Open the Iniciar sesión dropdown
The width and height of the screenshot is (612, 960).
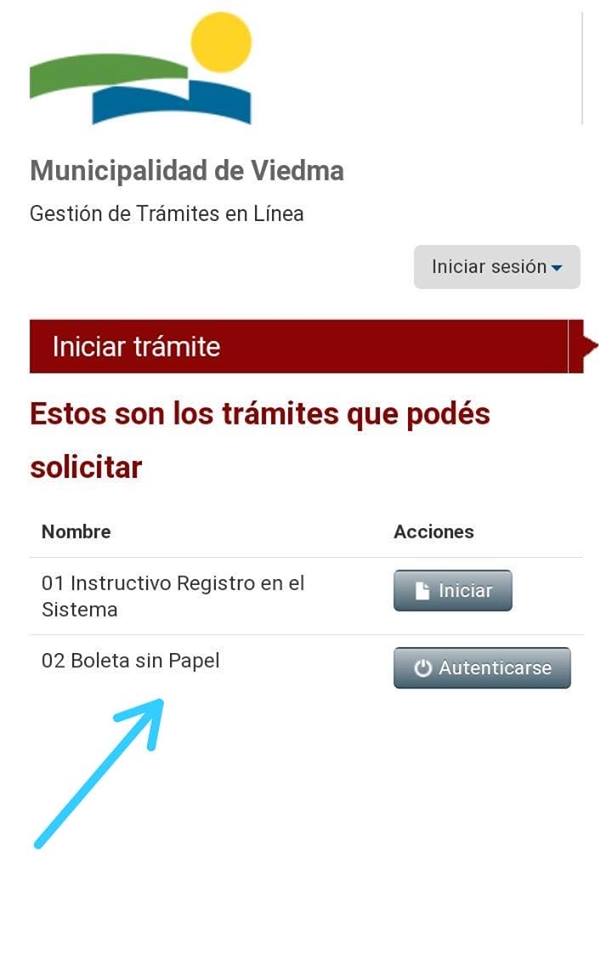(x=497, y=267)
